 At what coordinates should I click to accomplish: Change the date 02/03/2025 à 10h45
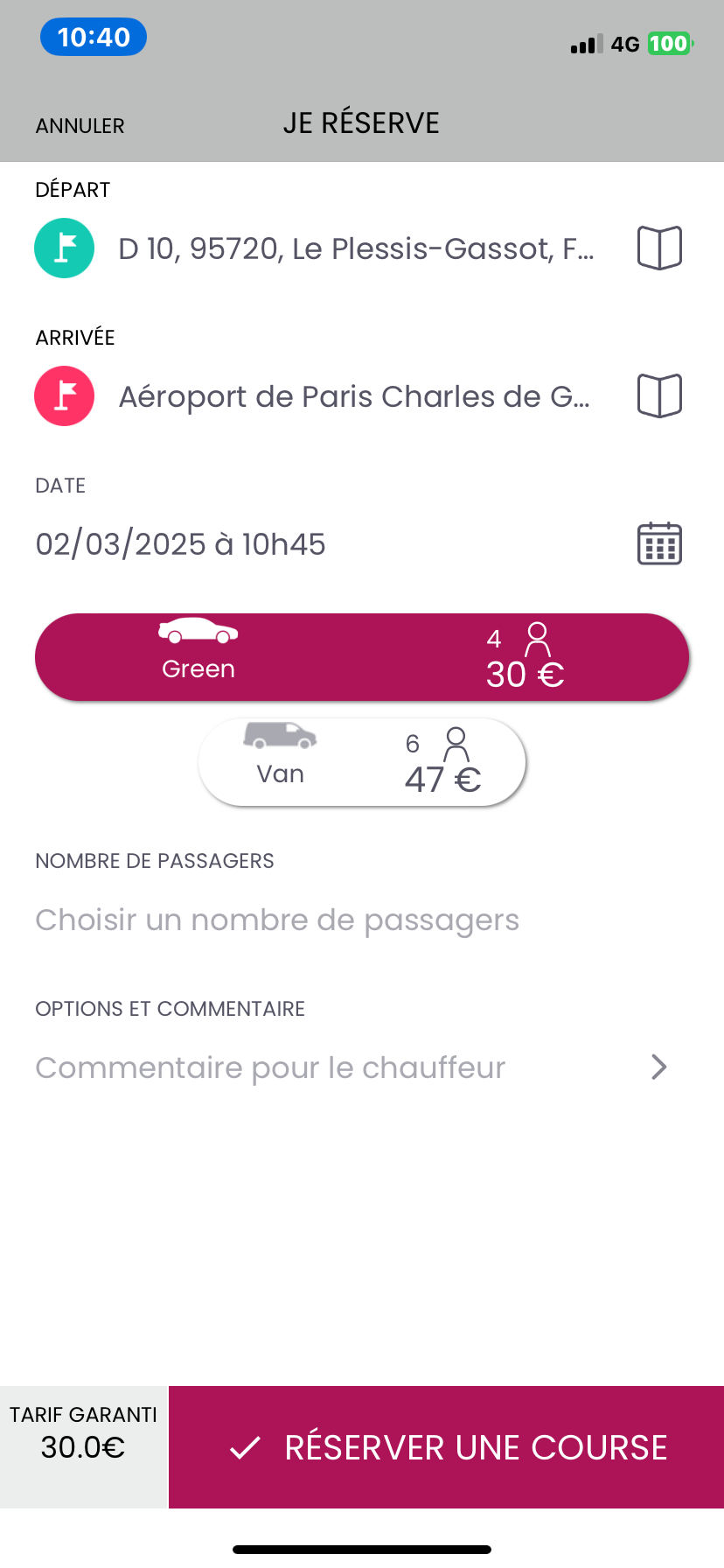click(x=180, y=544)
